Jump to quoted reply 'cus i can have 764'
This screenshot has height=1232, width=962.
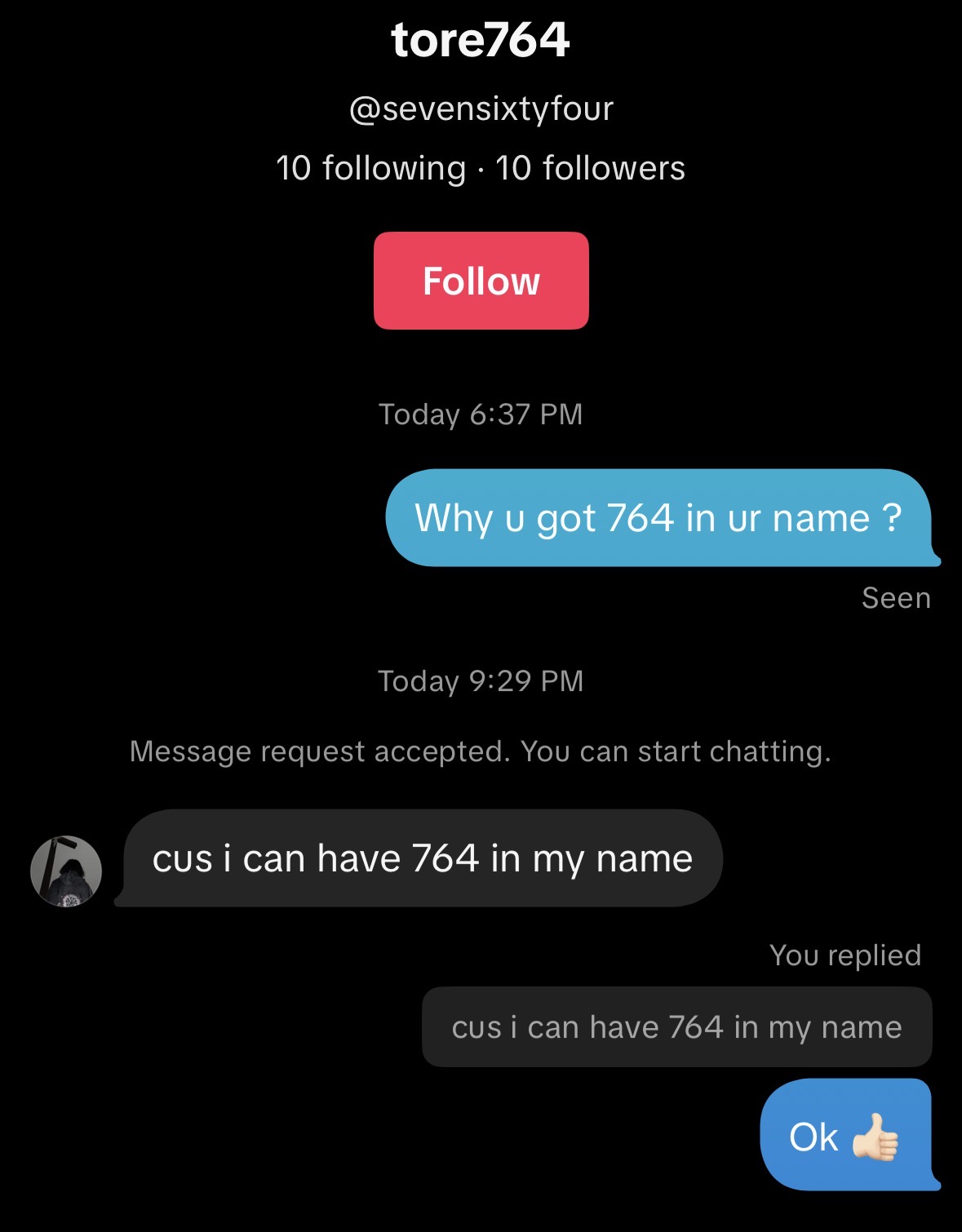click(676, 1026)
